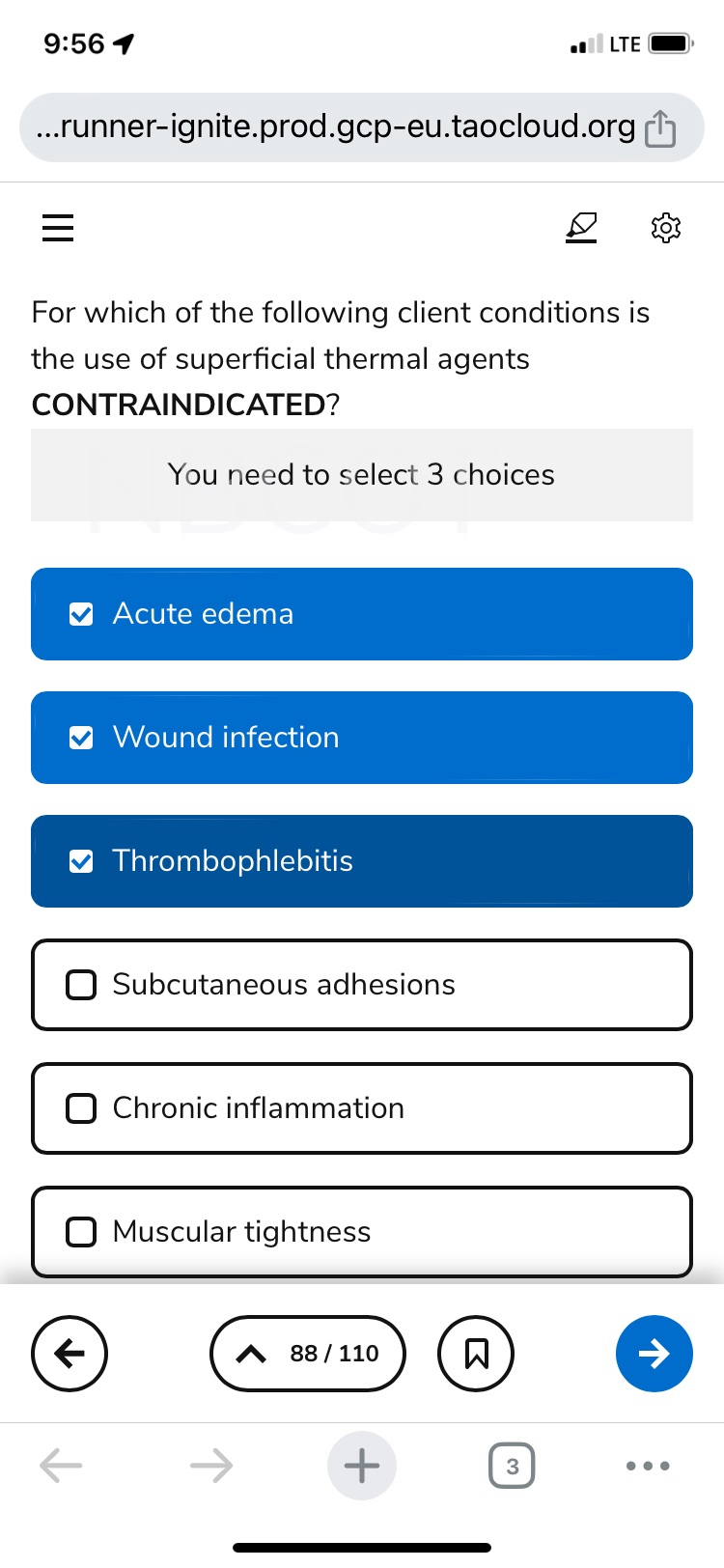724x1568 pixels.
Task: View the 3 open browser tabs
Action: tap(512, 1466)
